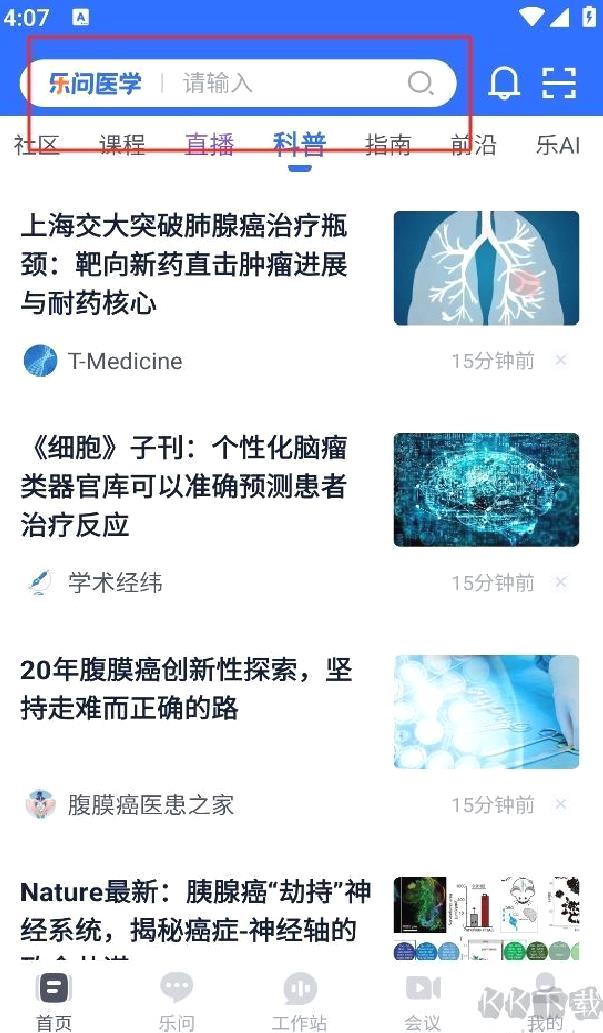Go to the 工作站 bottom tab
Viewport: 603px width, 1033px height.
299,1001
